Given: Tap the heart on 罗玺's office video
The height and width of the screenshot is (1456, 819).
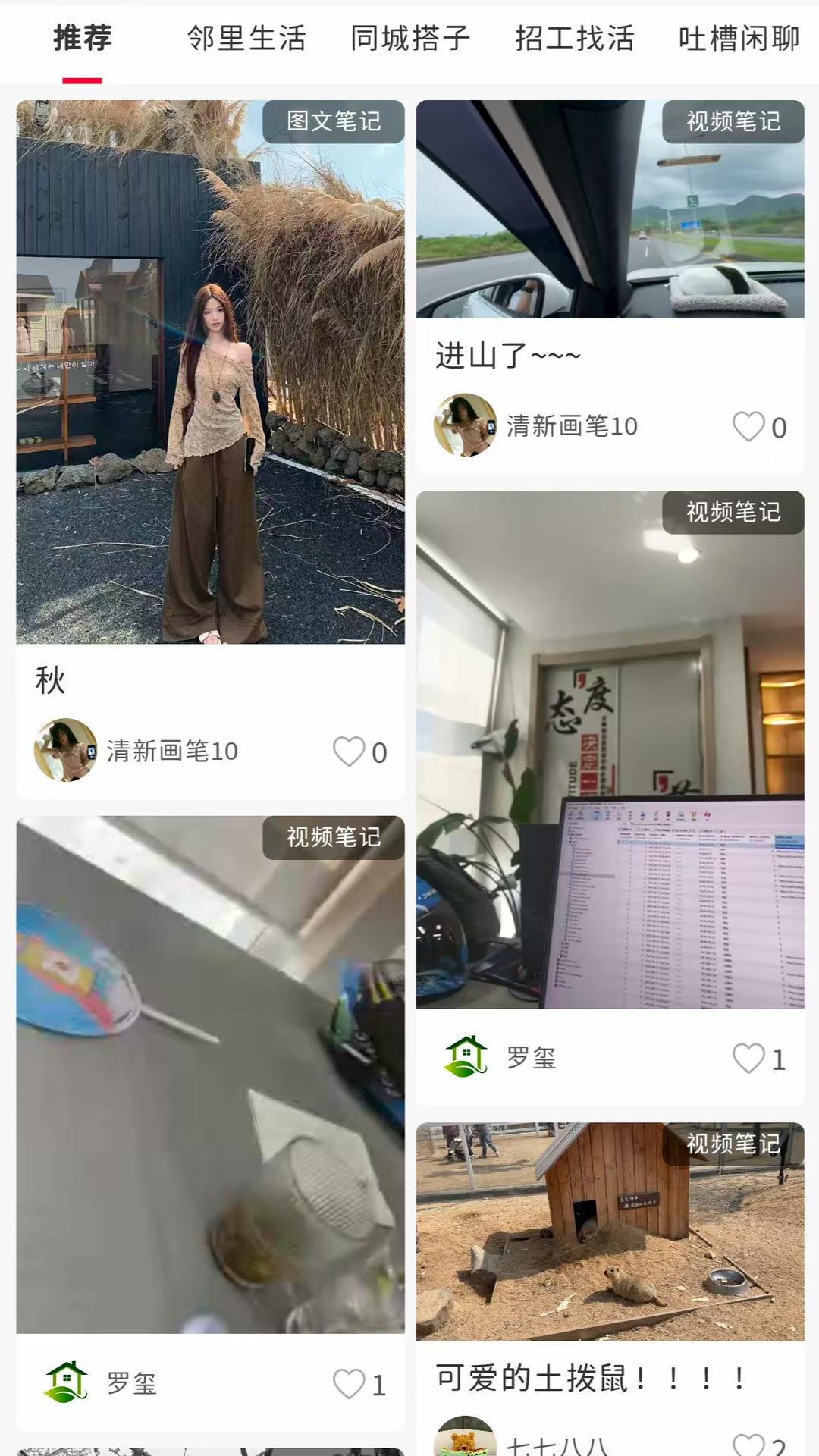Looking at the screenshot, I should coord(748,1059).
